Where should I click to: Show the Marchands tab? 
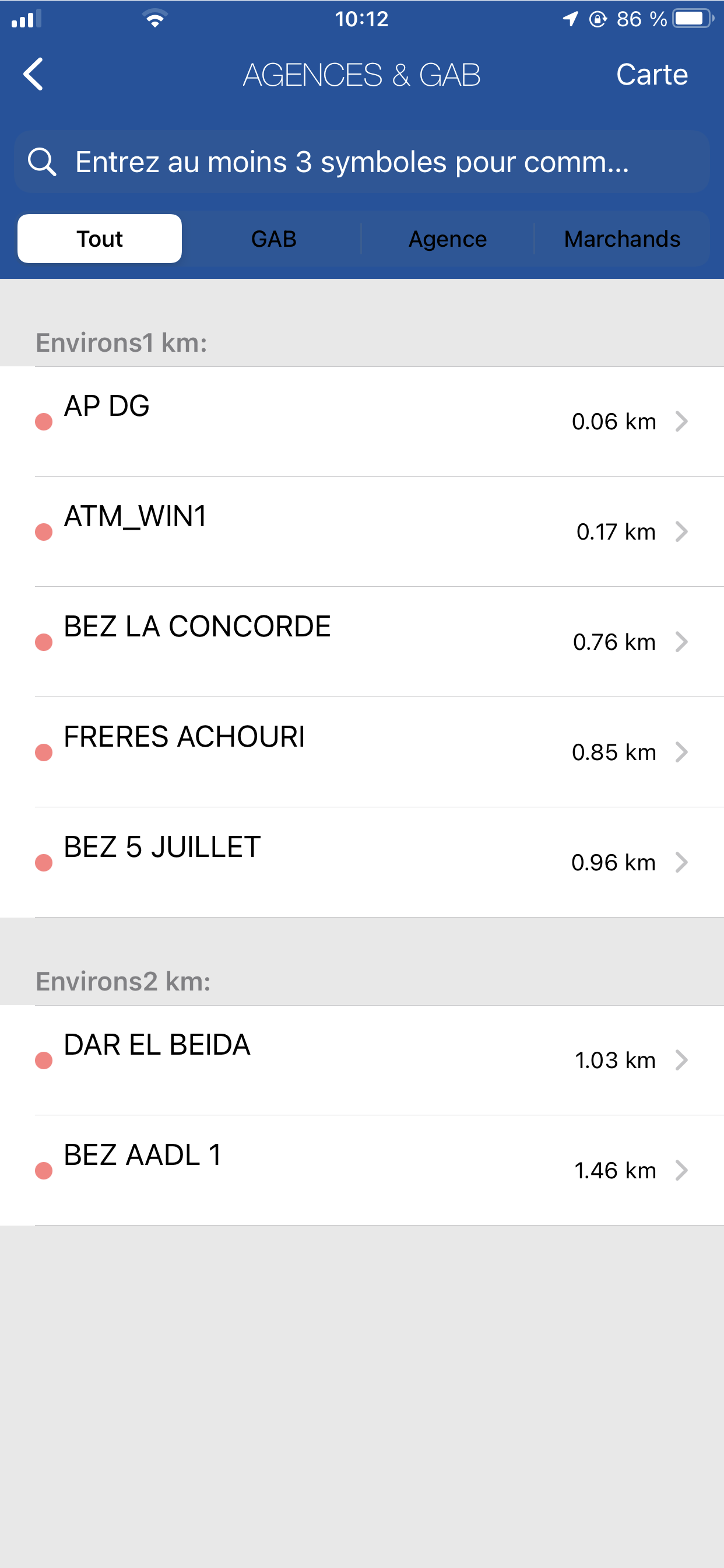point(622,239)
